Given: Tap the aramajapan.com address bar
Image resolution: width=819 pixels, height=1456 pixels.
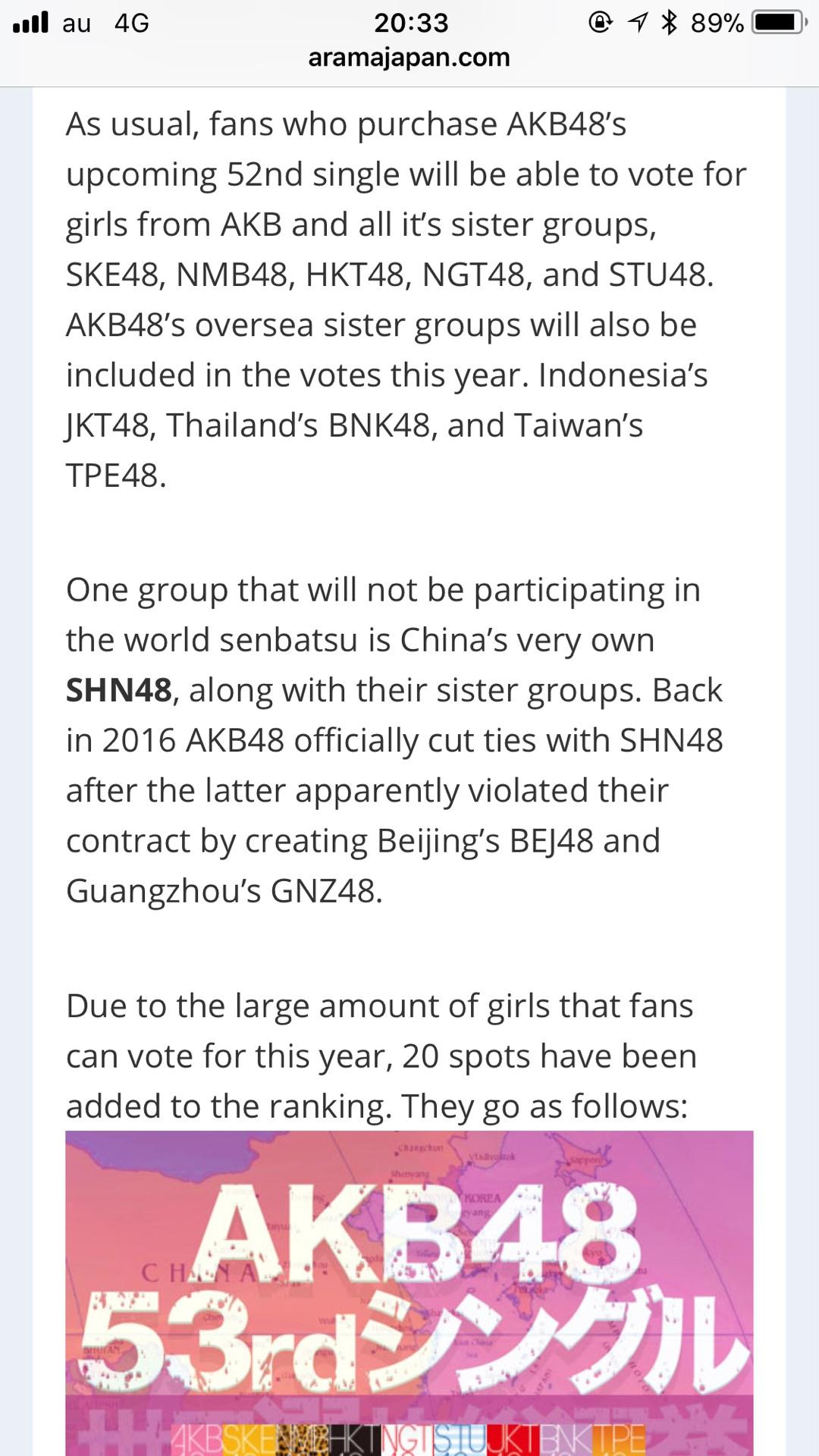Looking at the screenshot, I should coord(409,58).
